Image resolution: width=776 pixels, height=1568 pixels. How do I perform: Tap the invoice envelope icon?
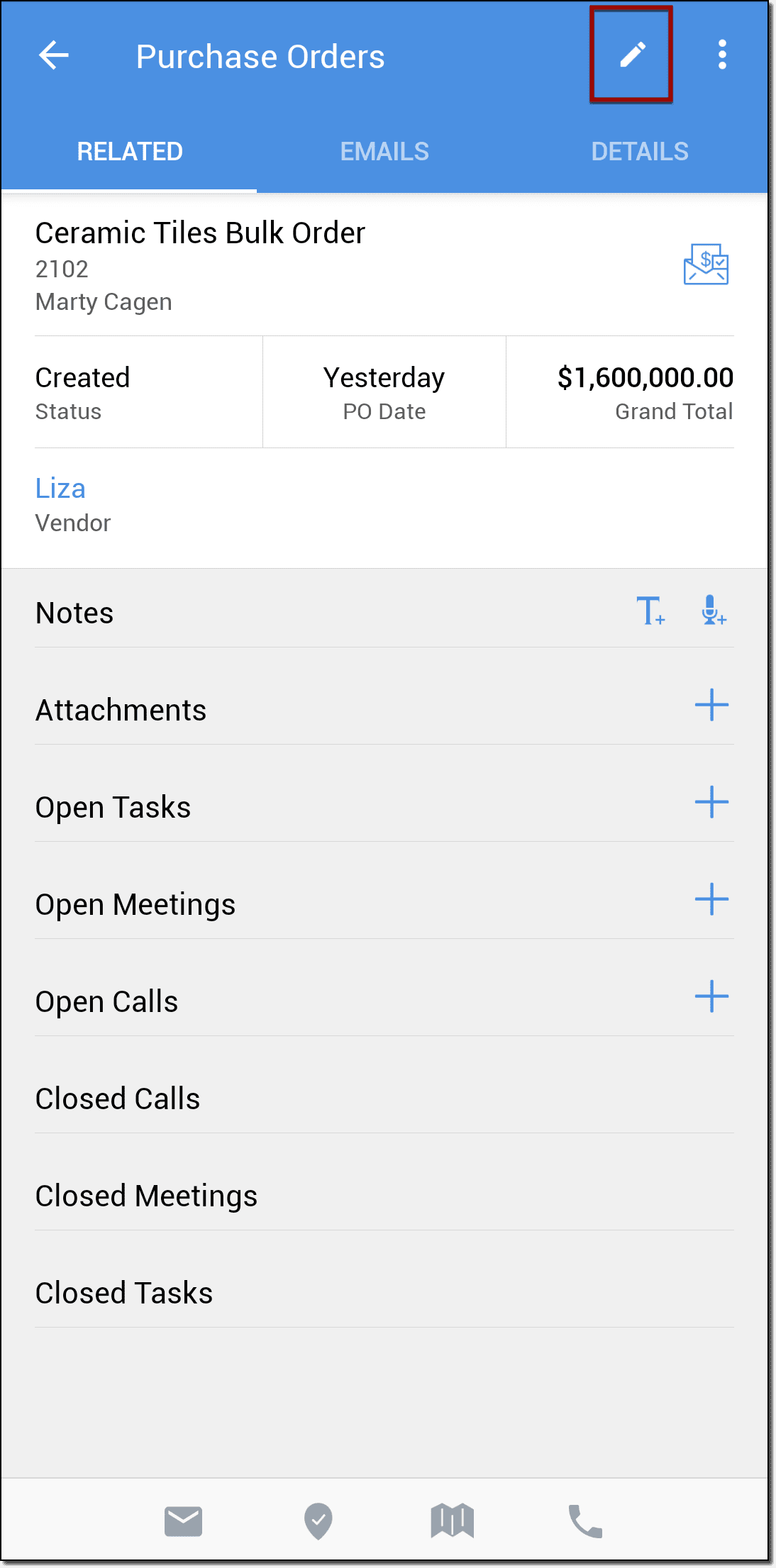coord(706,265)
